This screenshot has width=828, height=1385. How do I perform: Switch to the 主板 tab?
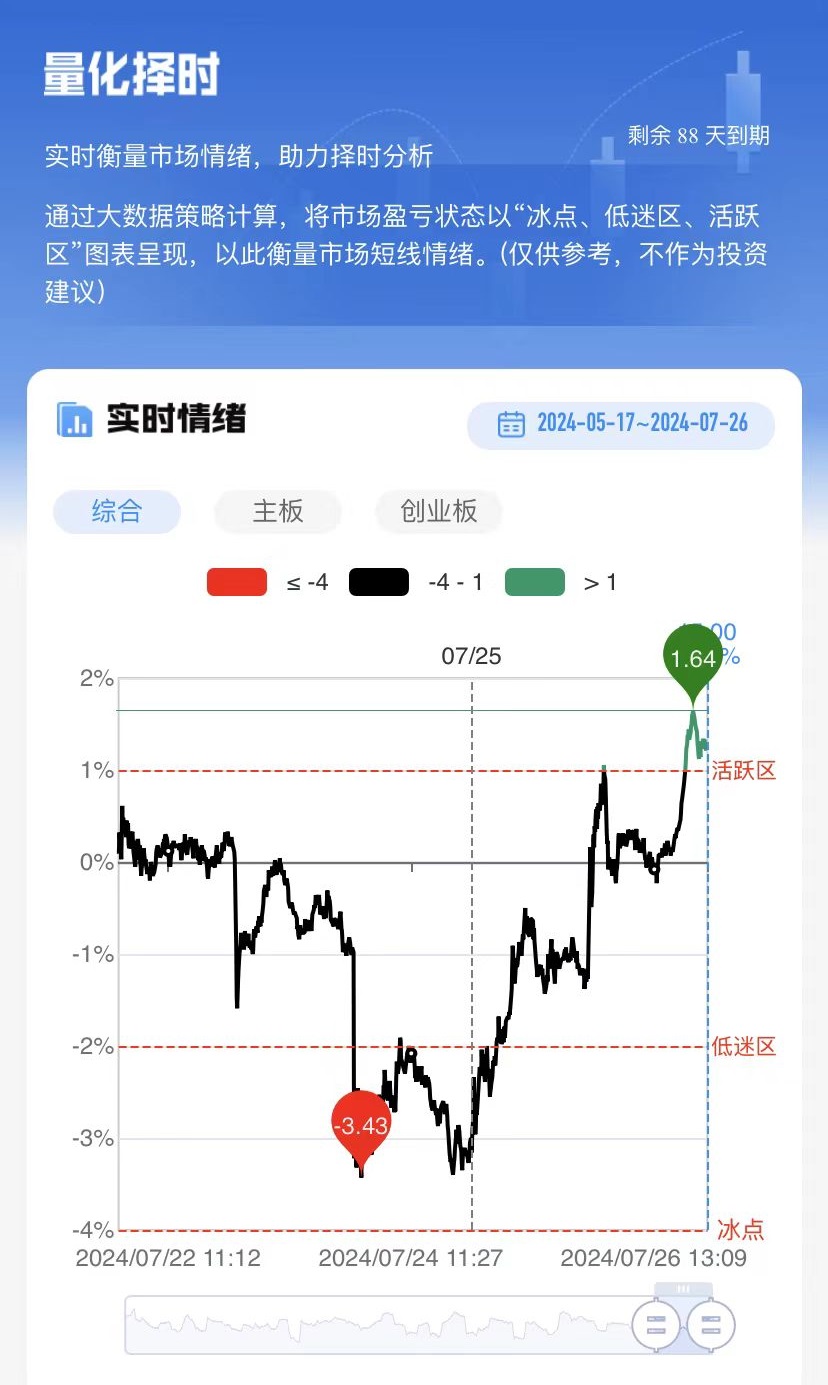(x=277, y=512)
